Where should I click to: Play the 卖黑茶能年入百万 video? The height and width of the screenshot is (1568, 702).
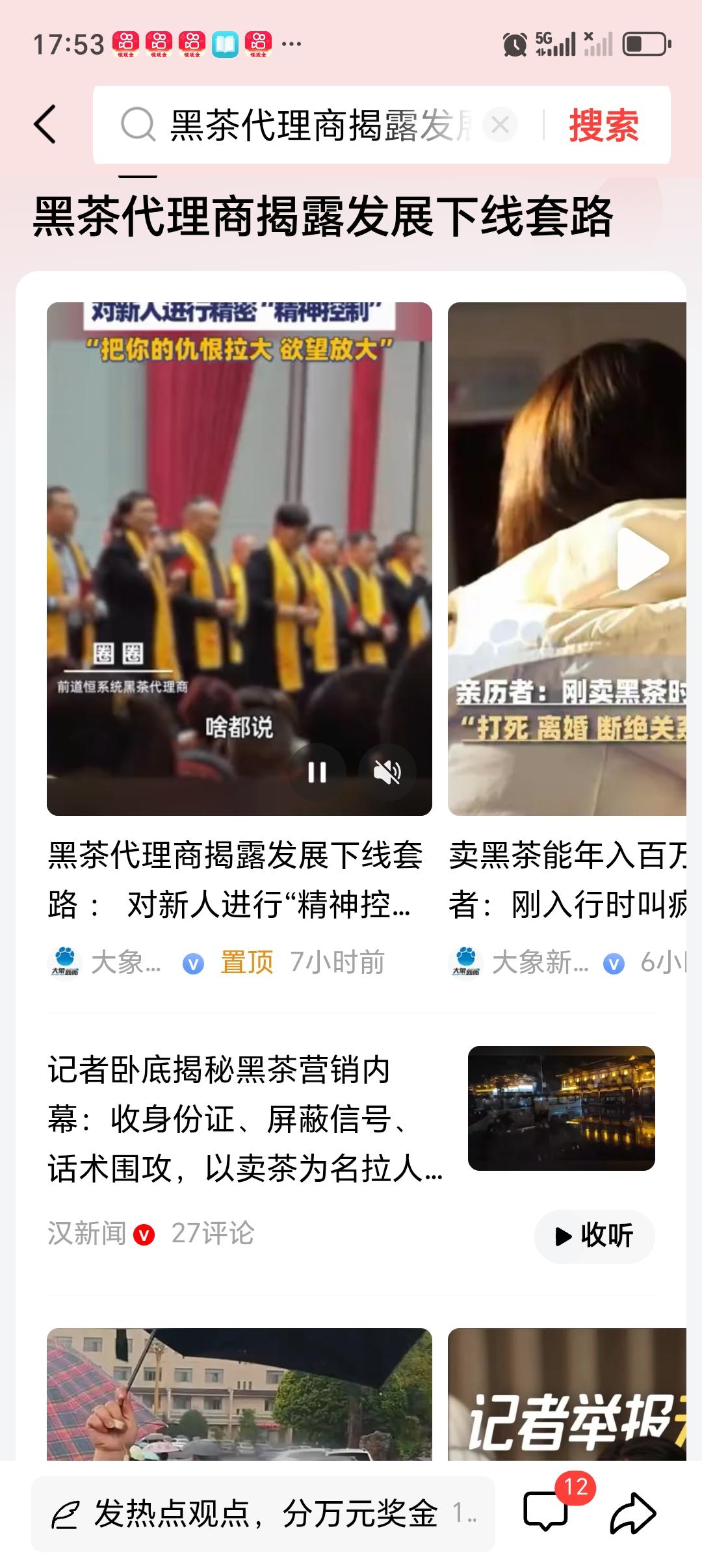(x=642, y=559)
